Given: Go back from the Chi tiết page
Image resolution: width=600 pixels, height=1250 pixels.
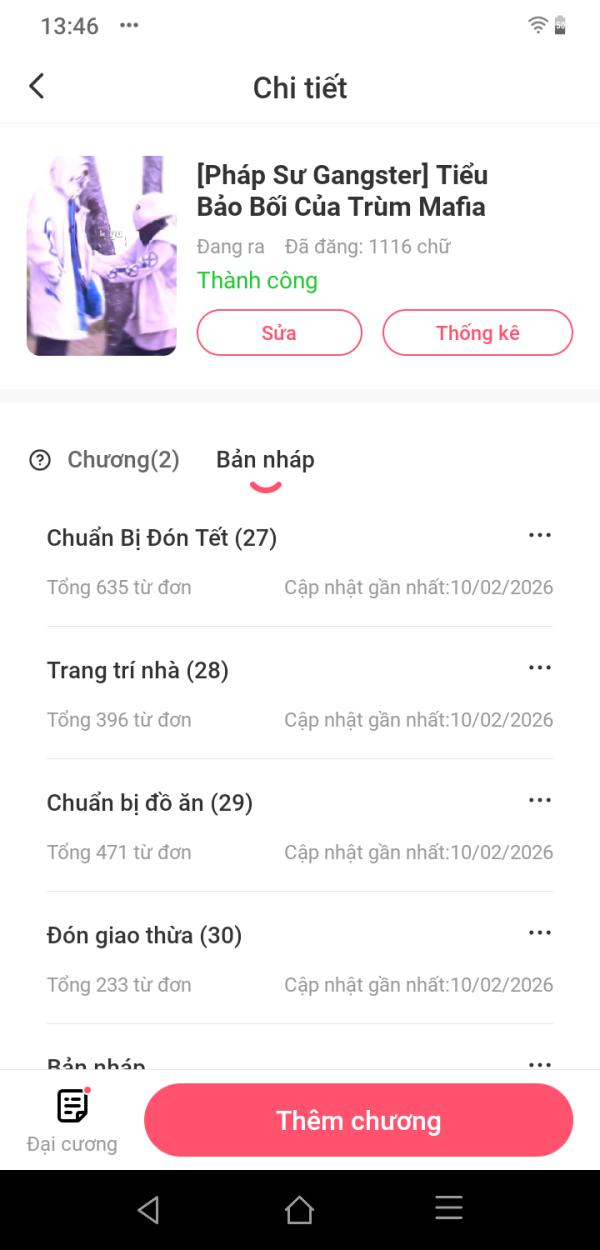Looking at the screenshot, I should [x=37, y=87].
